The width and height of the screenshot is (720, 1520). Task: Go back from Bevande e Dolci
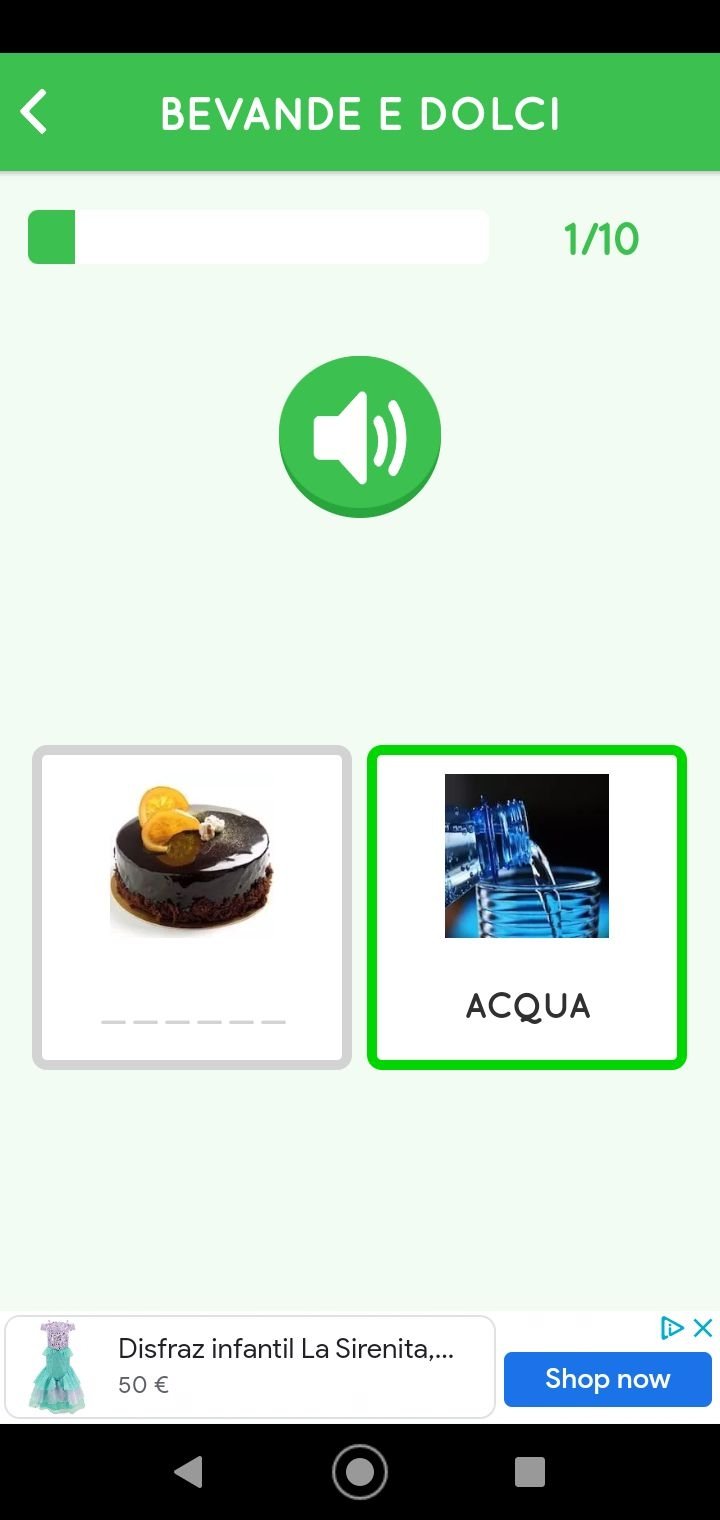click(x=34, y=112)
